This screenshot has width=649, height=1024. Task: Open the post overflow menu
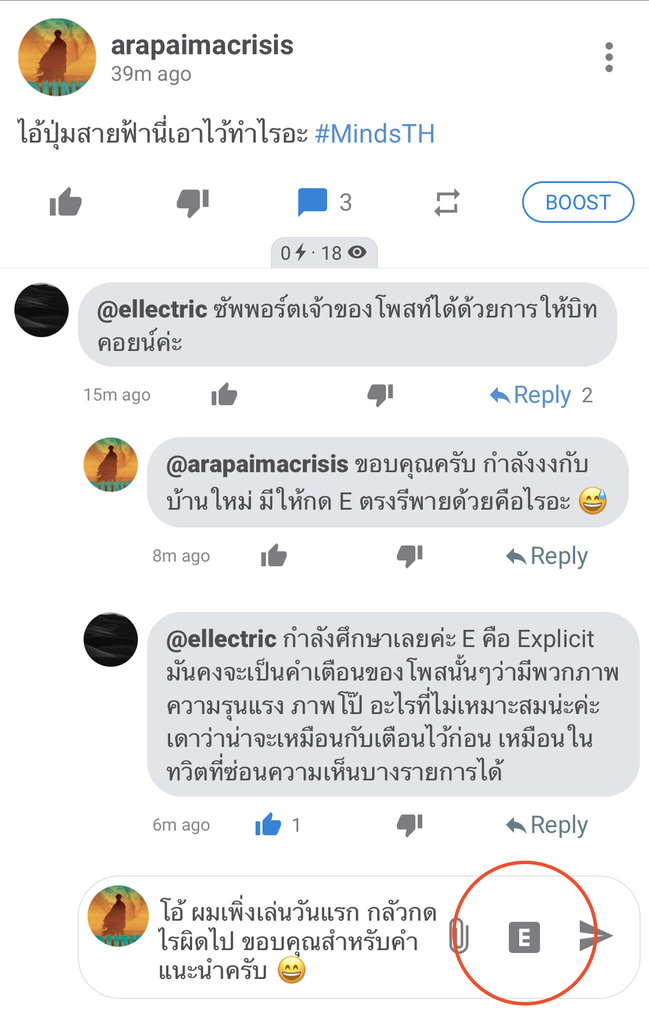coord(608,57)
